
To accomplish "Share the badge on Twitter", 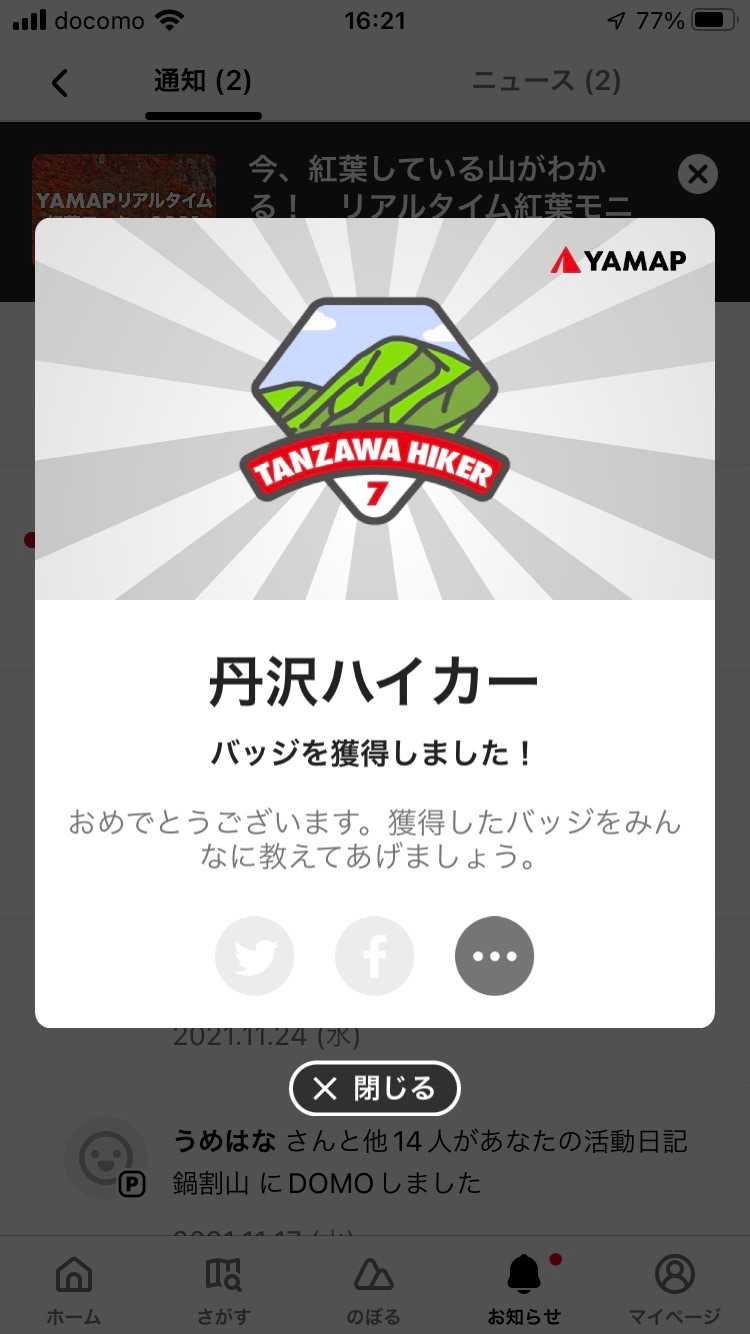I will coord(255,956).
